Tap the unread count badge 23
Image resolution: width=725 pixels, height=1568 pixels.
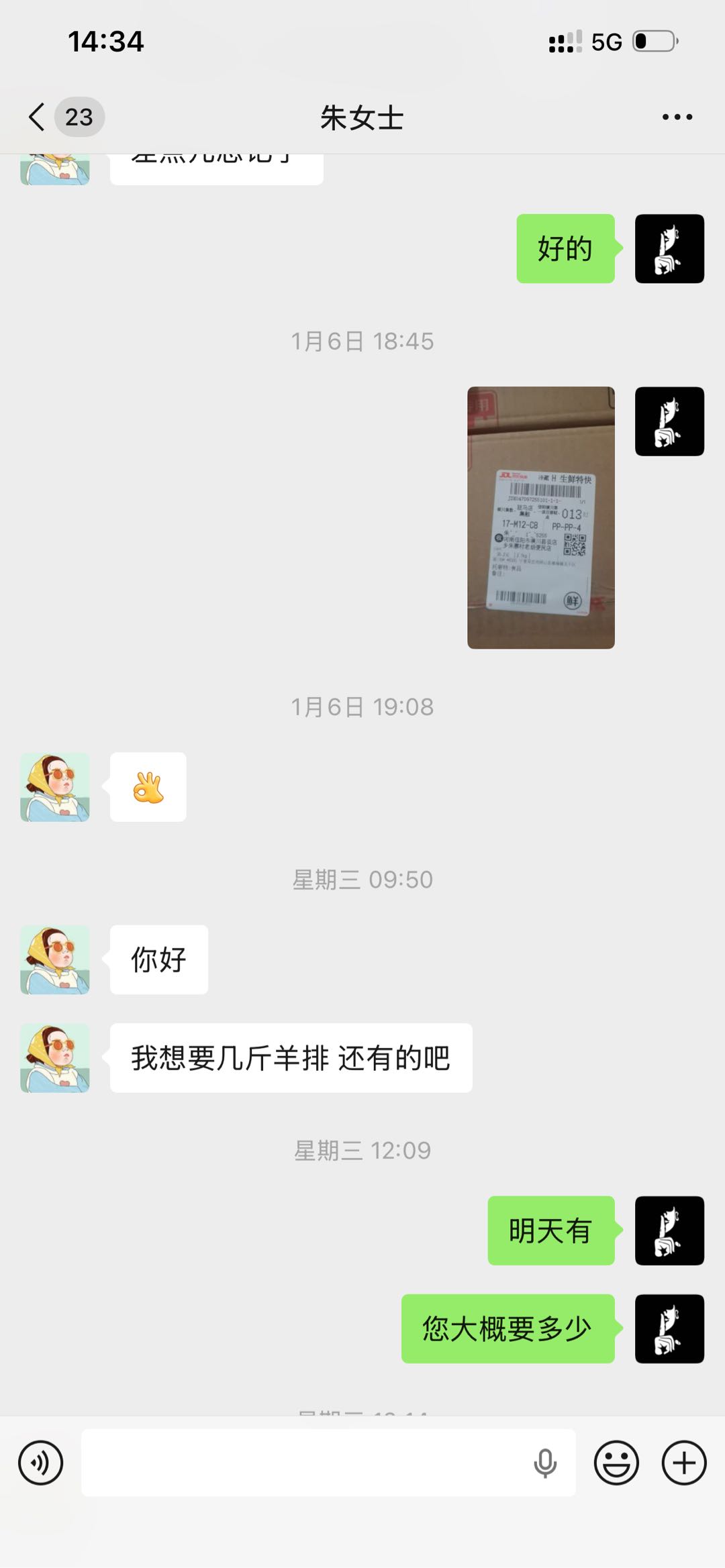click(79, 115)
